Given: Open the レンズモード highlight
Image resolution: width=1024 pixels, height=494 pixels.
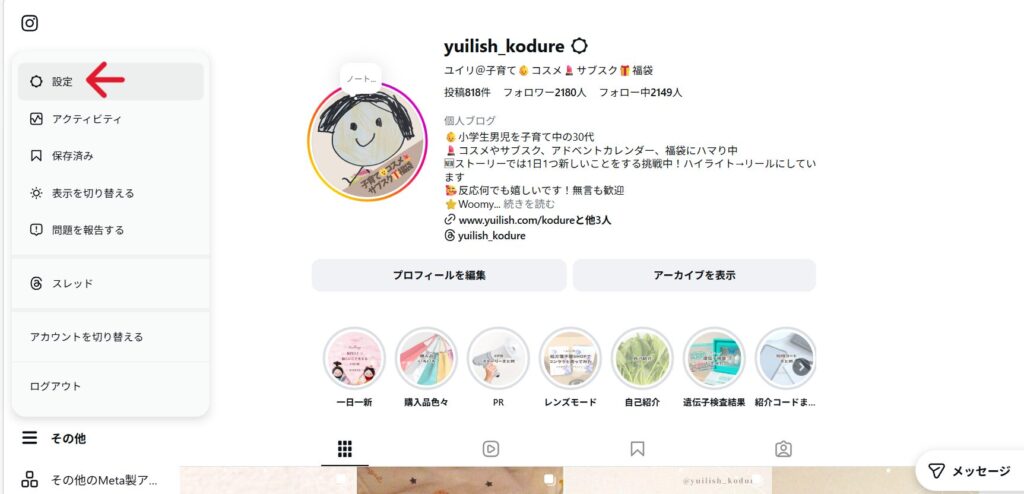Looking at the screenshot, I should pyautogui.click(x=570, y=358).
